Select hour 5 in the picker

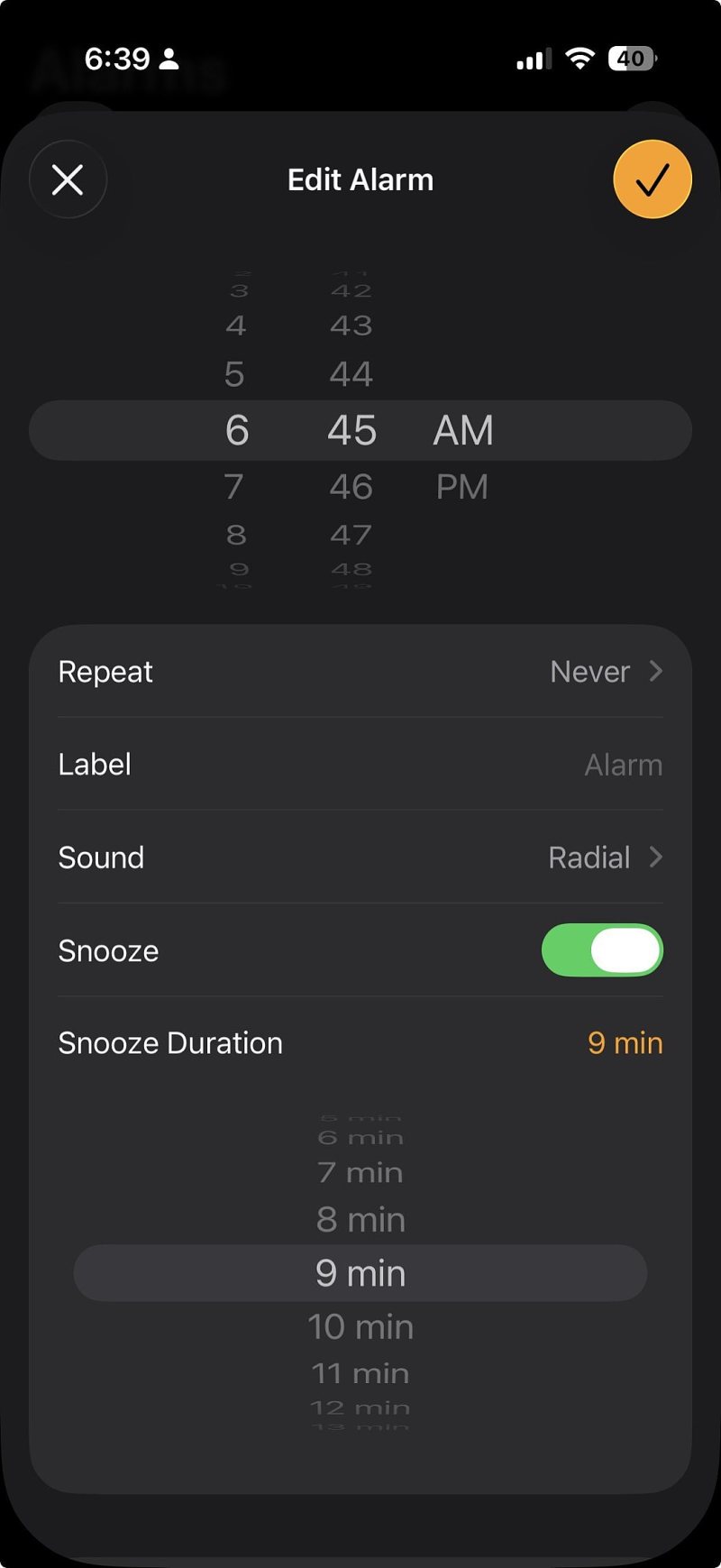[x=234, y=374]
